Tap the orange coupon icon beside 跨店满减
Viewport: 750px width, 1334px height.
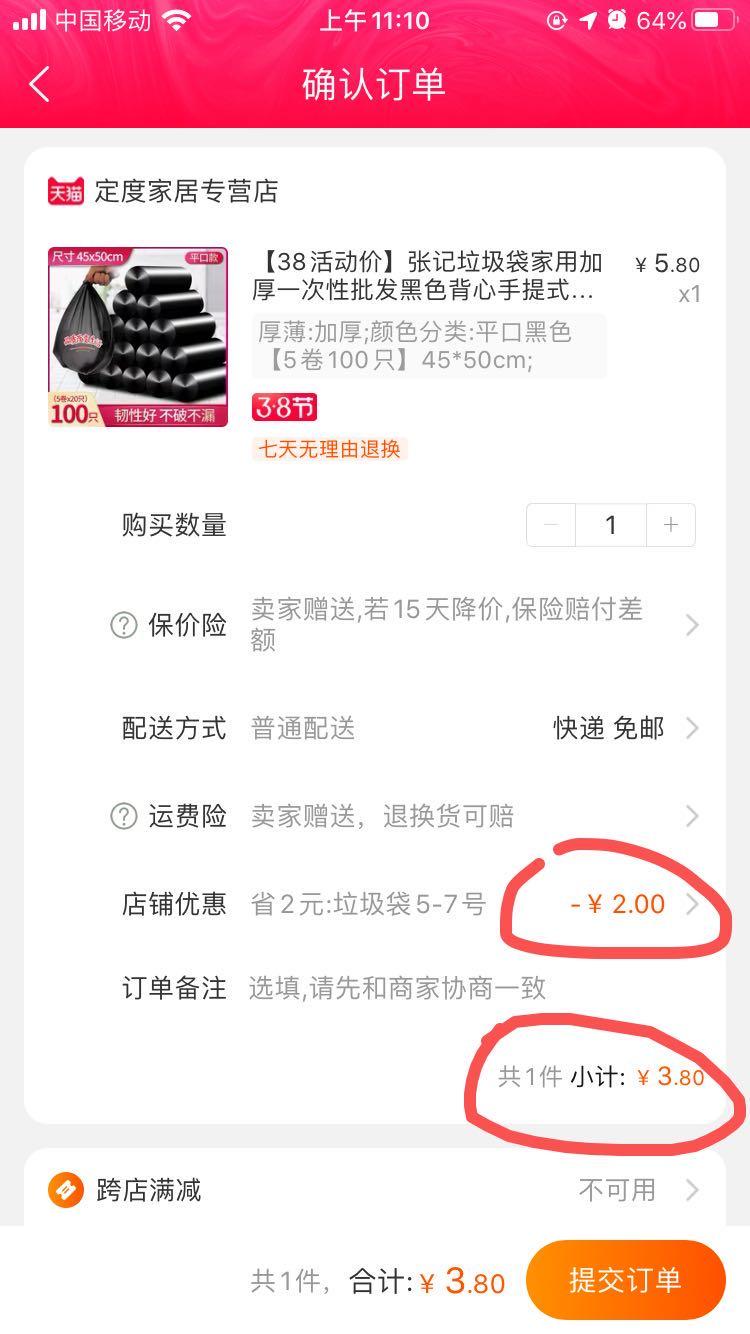coord(65,1190)
